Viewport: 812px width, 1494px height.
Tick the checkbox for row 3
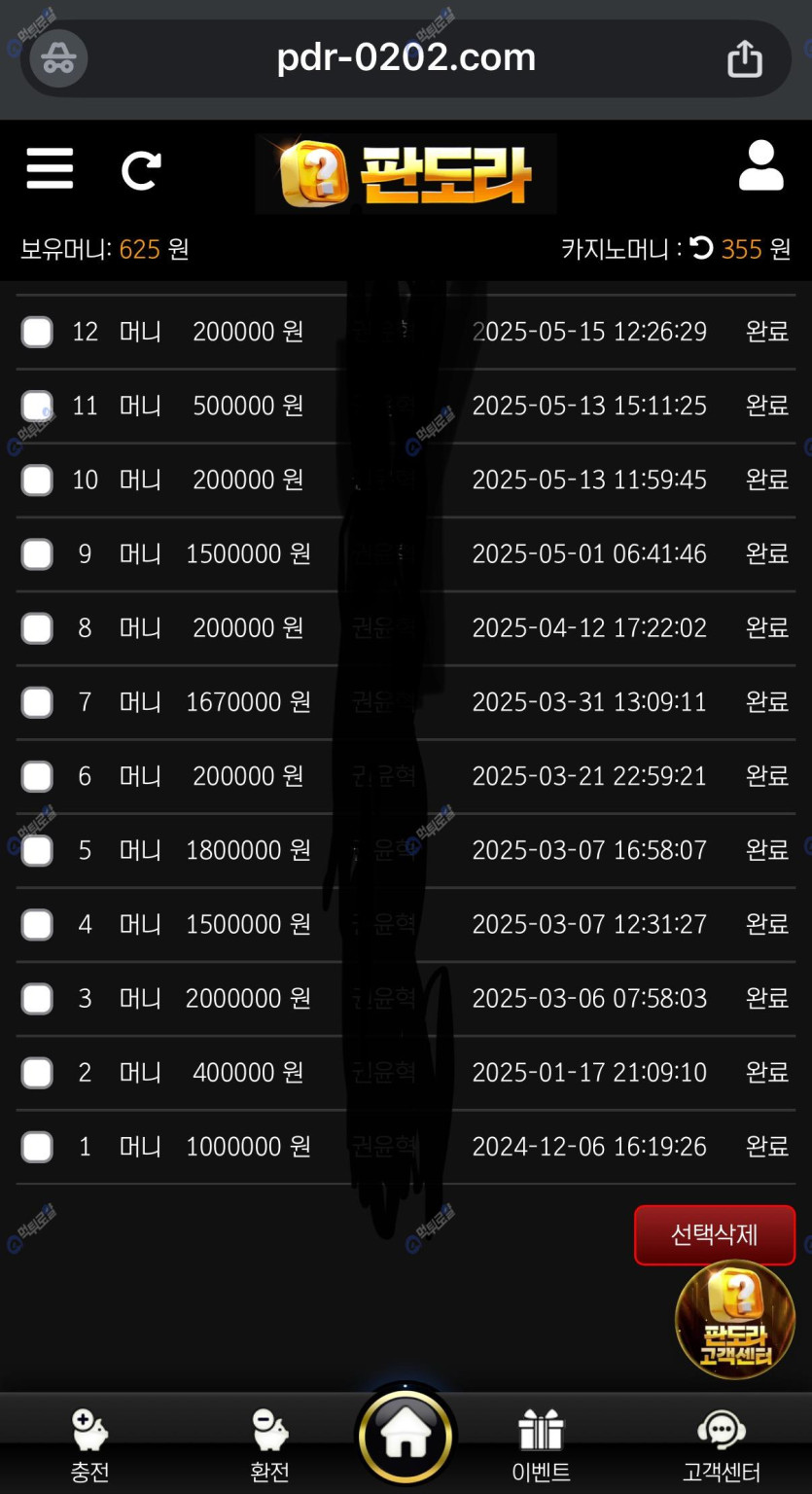click(37, 999)
